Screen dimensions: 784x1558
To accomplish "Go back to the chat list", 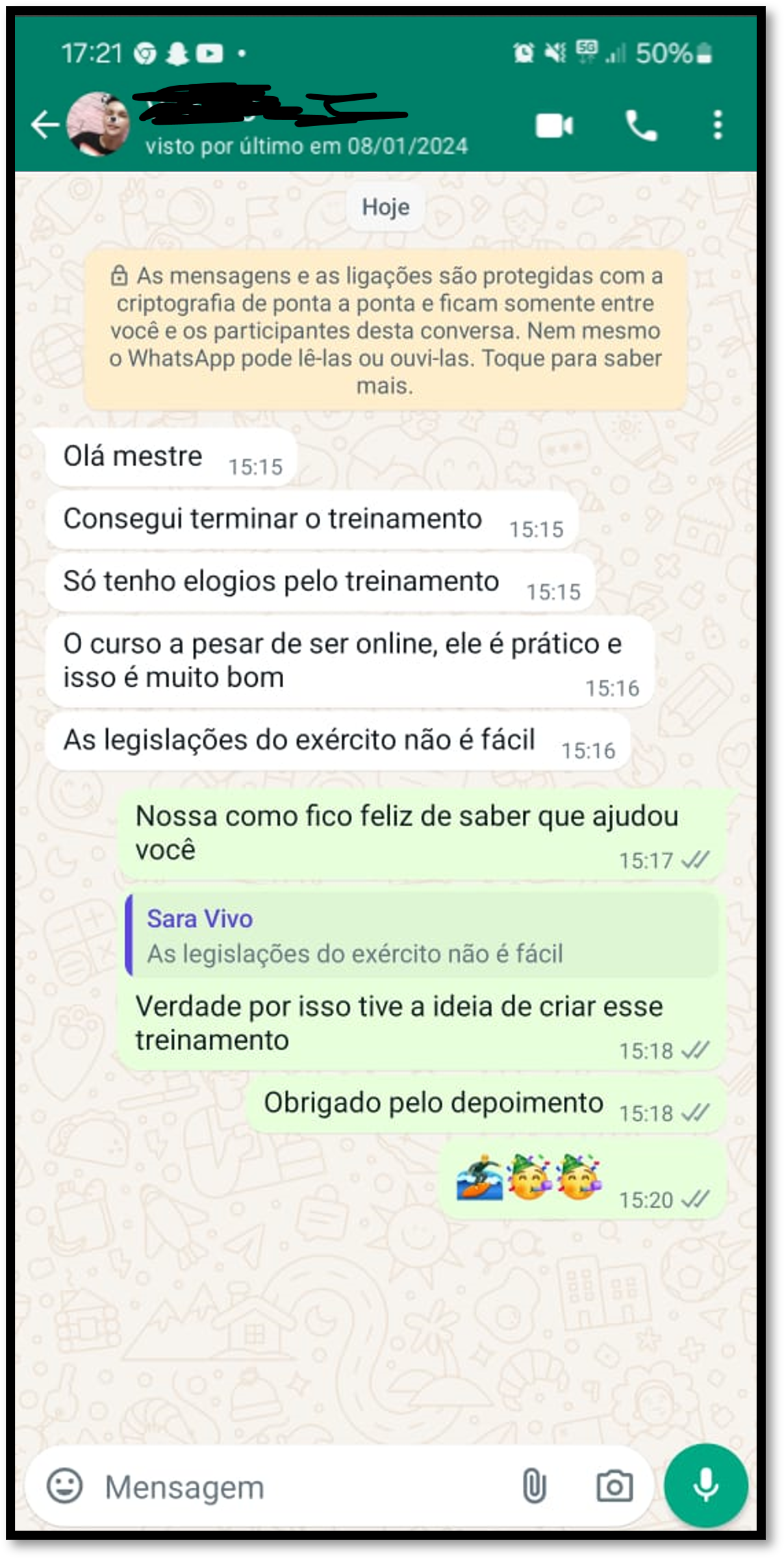I will pyautogui.click(x=44, y=125).
